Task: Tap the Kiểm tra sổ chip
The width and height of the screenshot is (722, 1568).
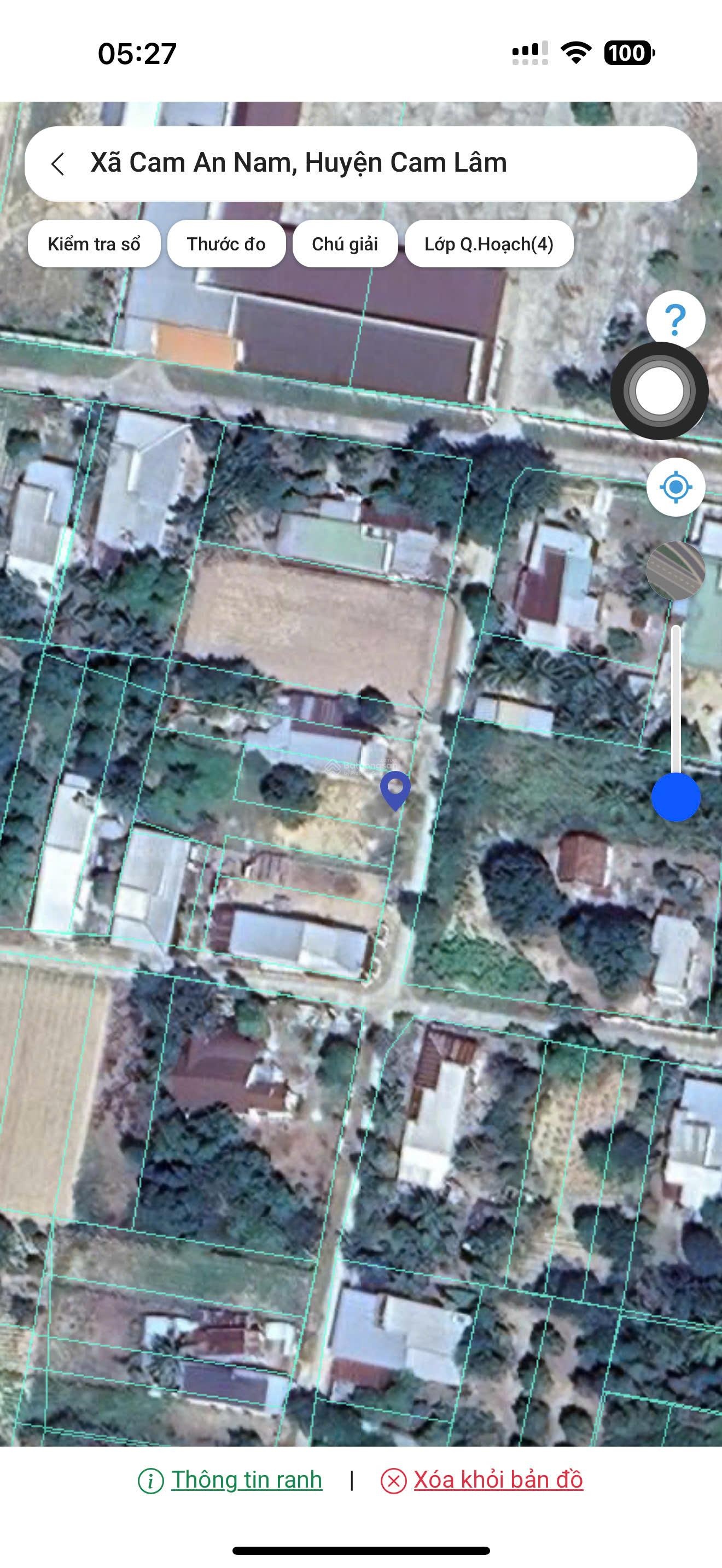Action: point(94,244)
